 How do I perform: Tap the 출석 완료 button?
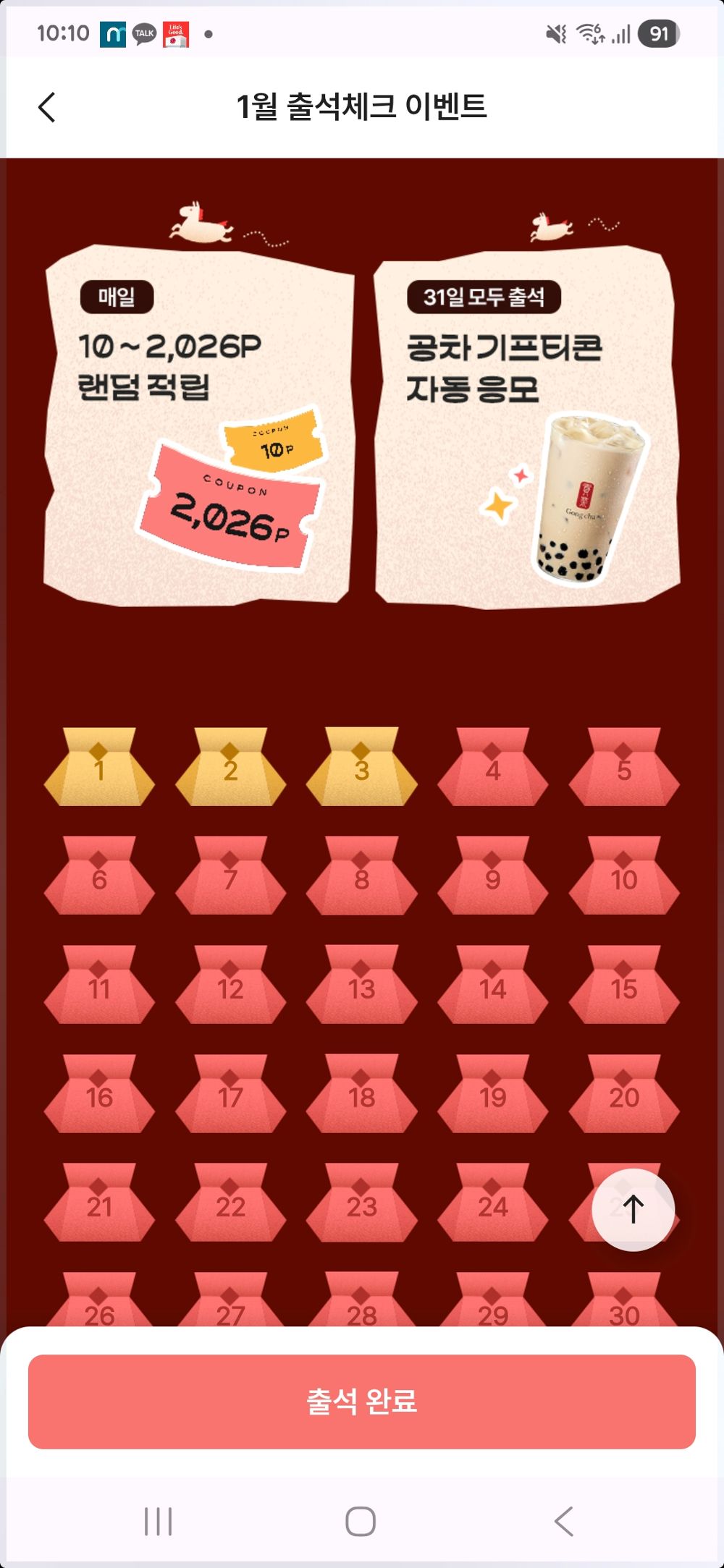point(362,1401)
